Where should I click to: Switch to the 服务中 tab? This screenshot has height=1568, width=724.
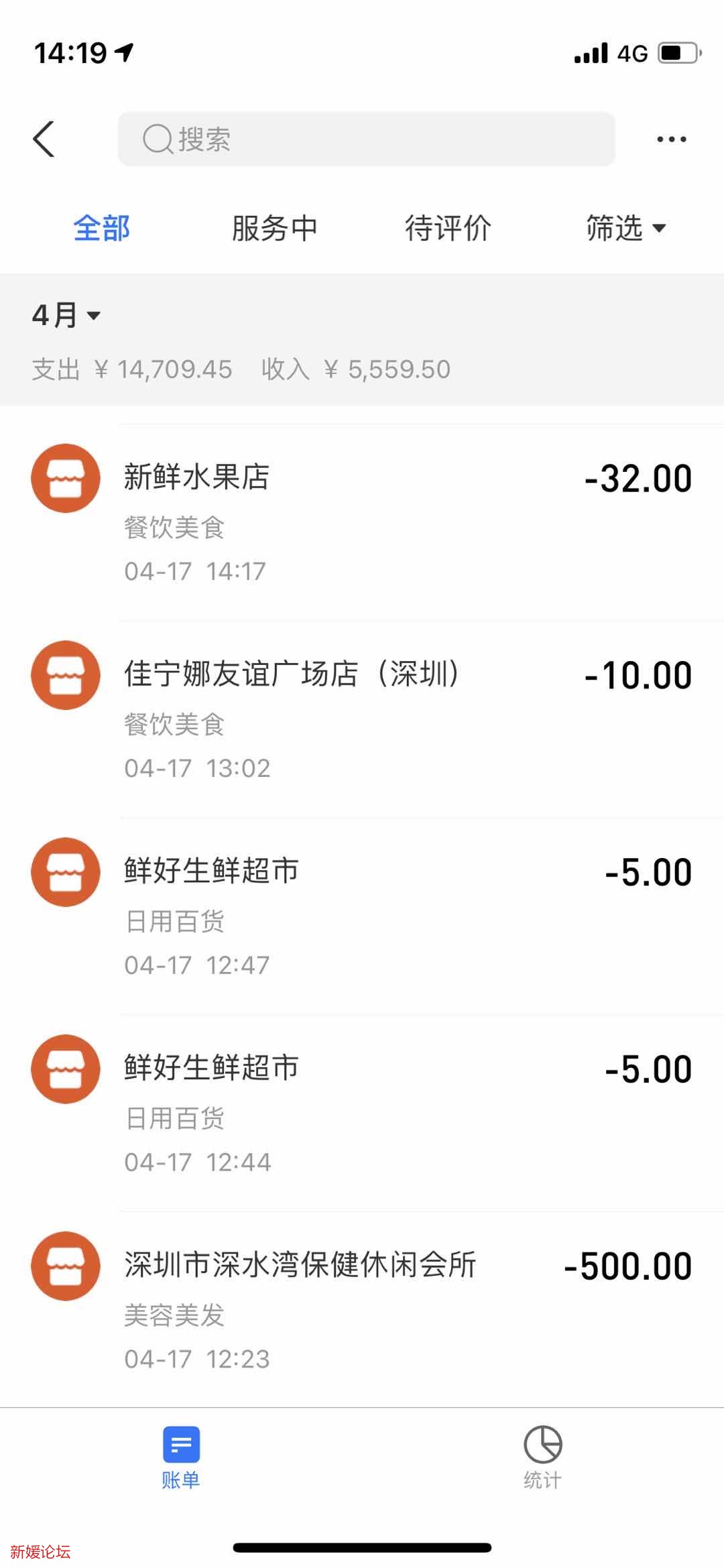tap(274, 229)
